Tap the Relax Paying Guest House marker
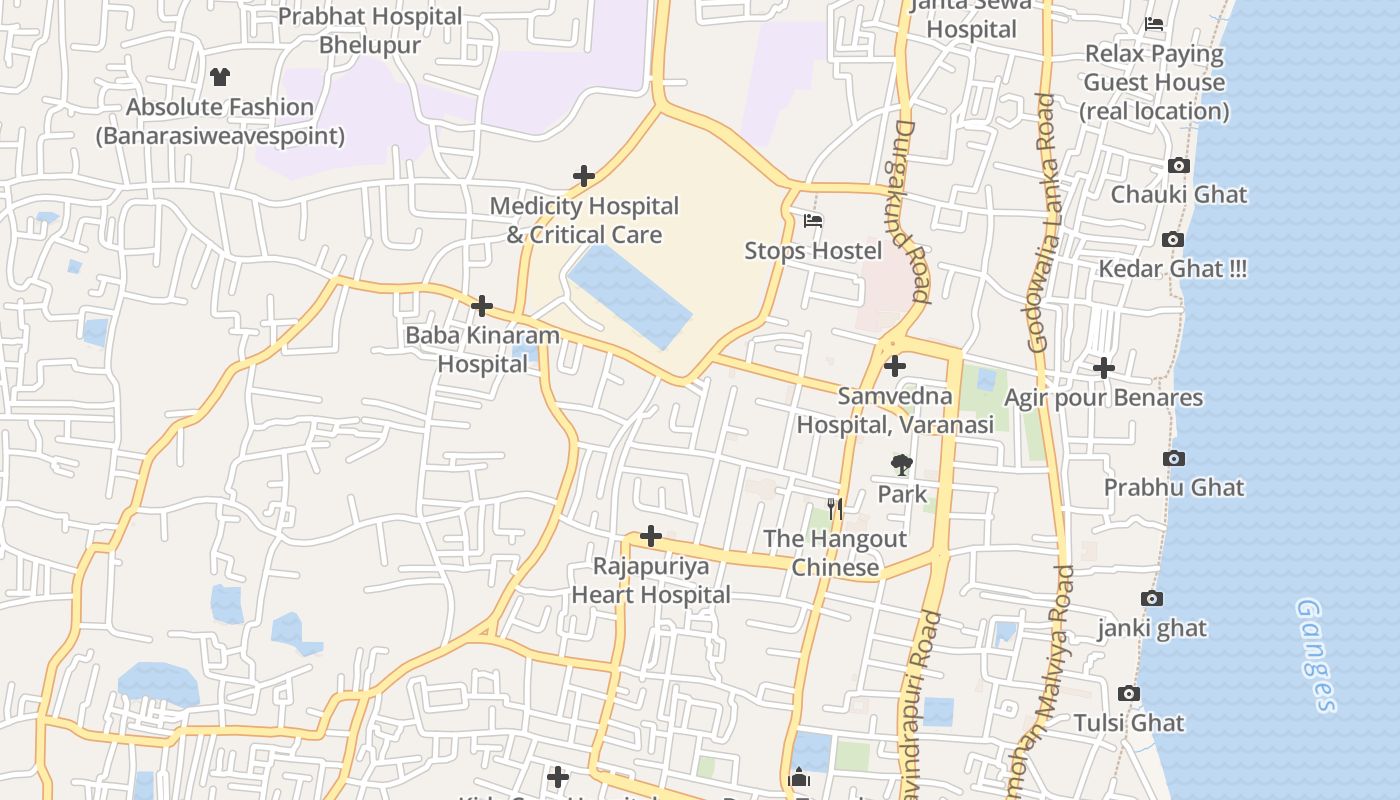Image resolution: width=1400 pixels, height=800 pixels. 1154,24
